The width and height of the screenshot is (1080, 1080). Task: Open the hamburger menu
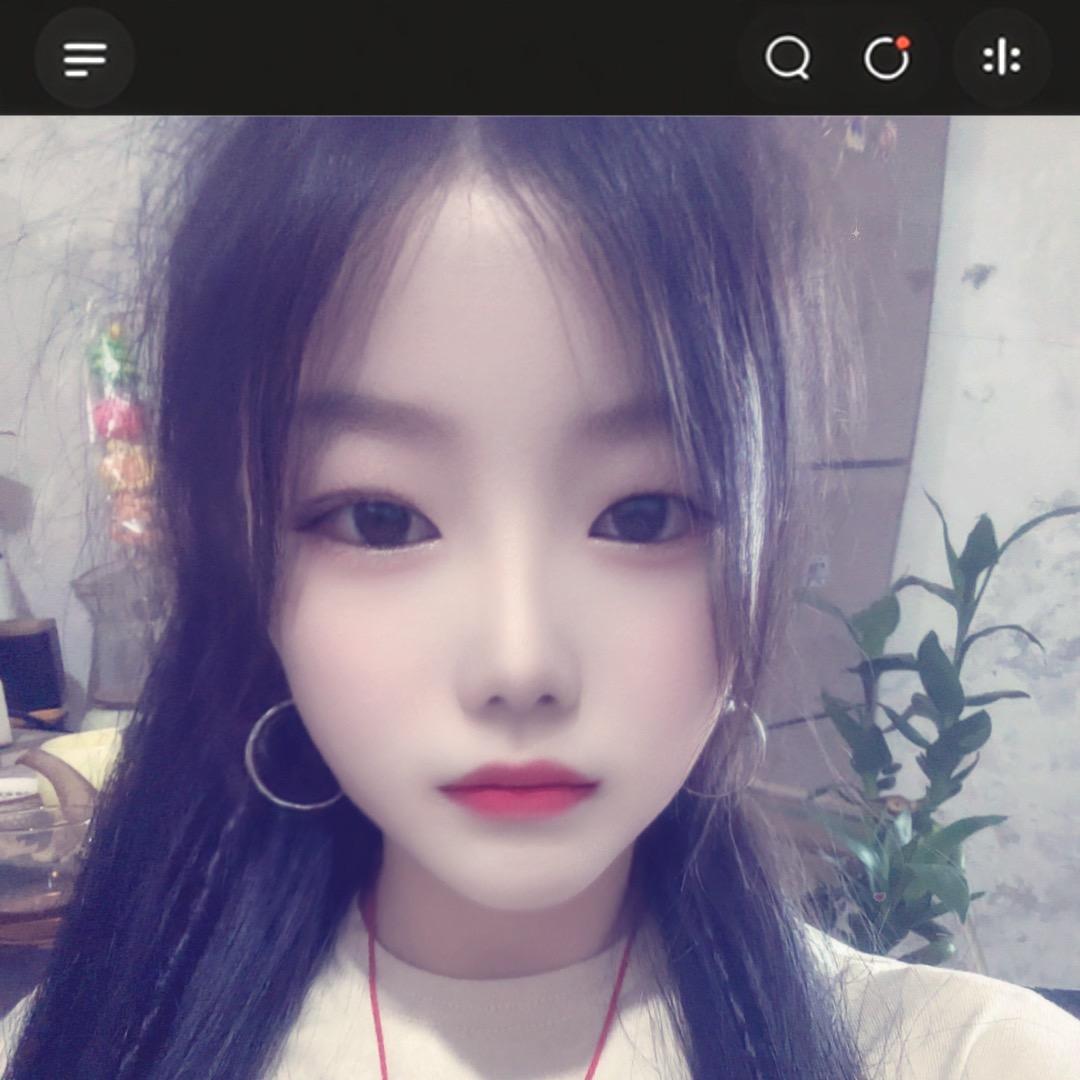coord(85,59)
